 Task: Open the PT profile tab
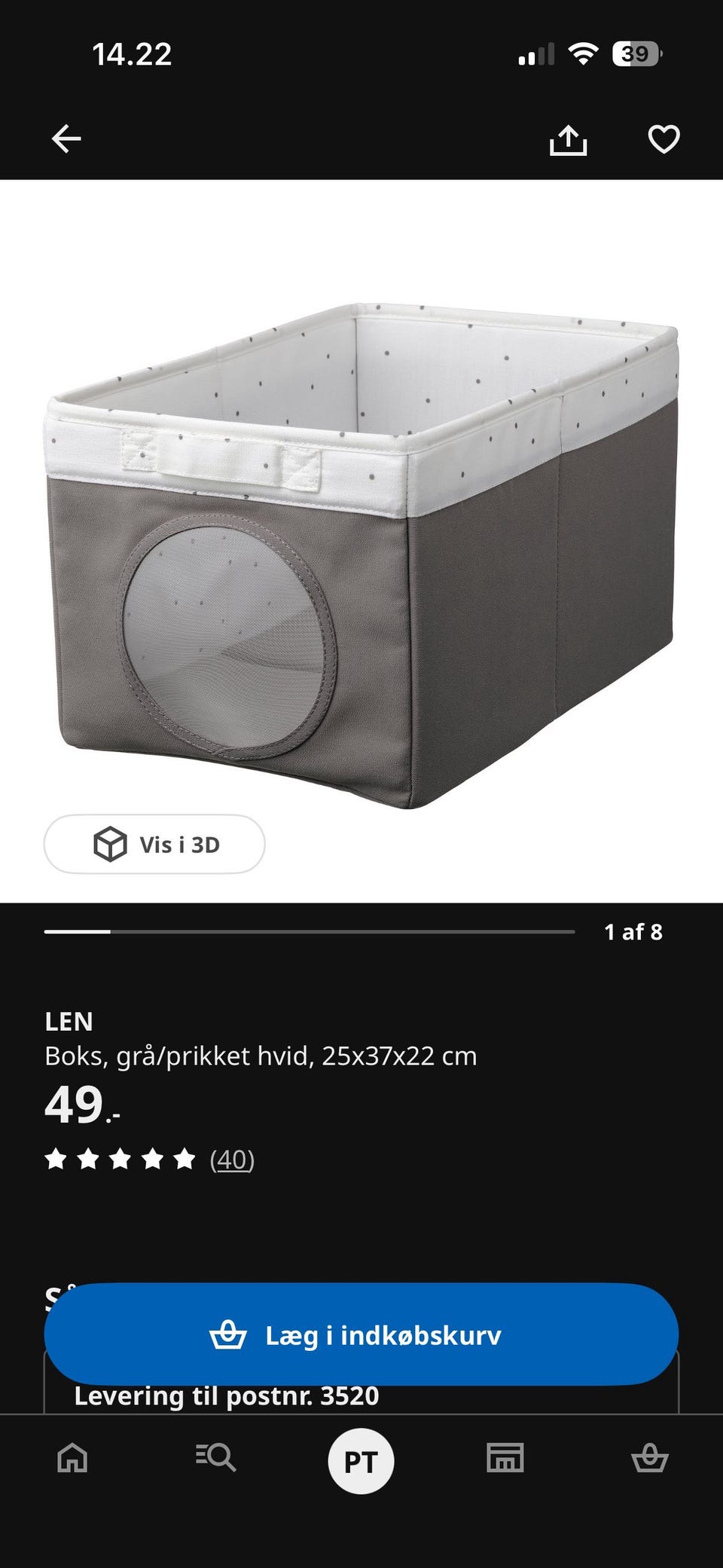click(361, 1461)
